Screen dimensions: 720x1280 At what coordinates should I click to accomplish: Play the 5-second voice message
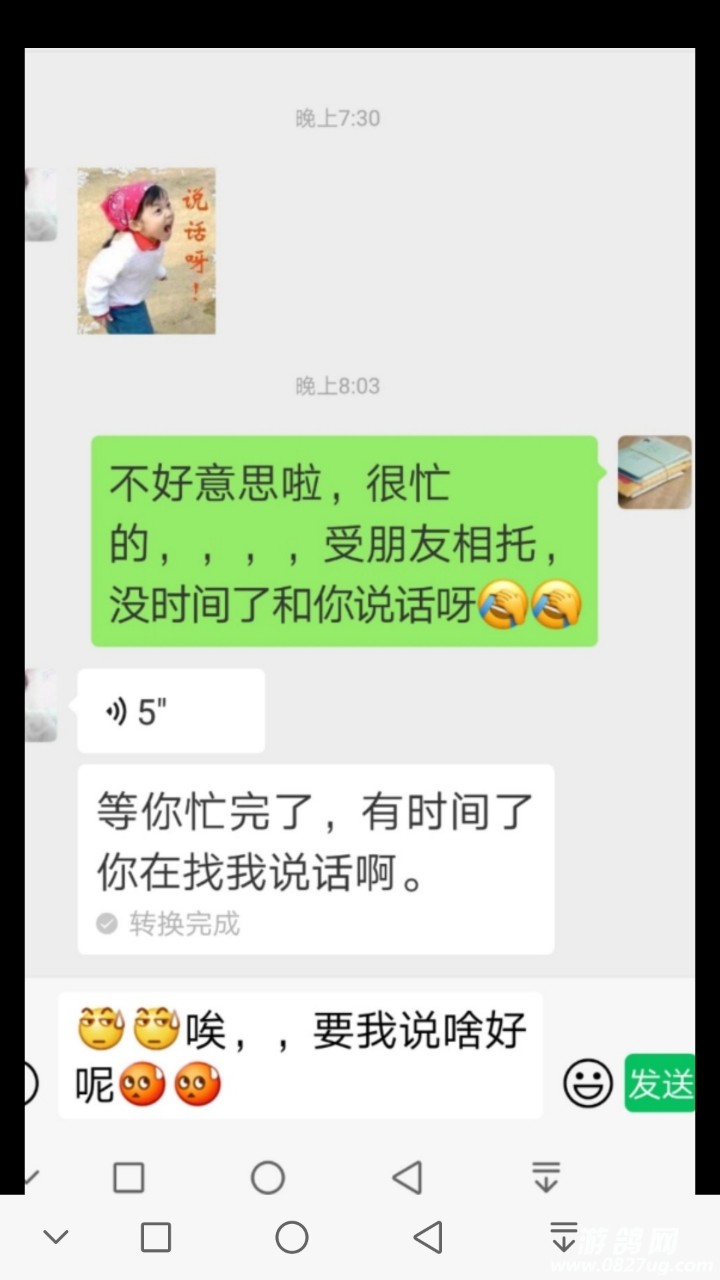click(170, 711)
